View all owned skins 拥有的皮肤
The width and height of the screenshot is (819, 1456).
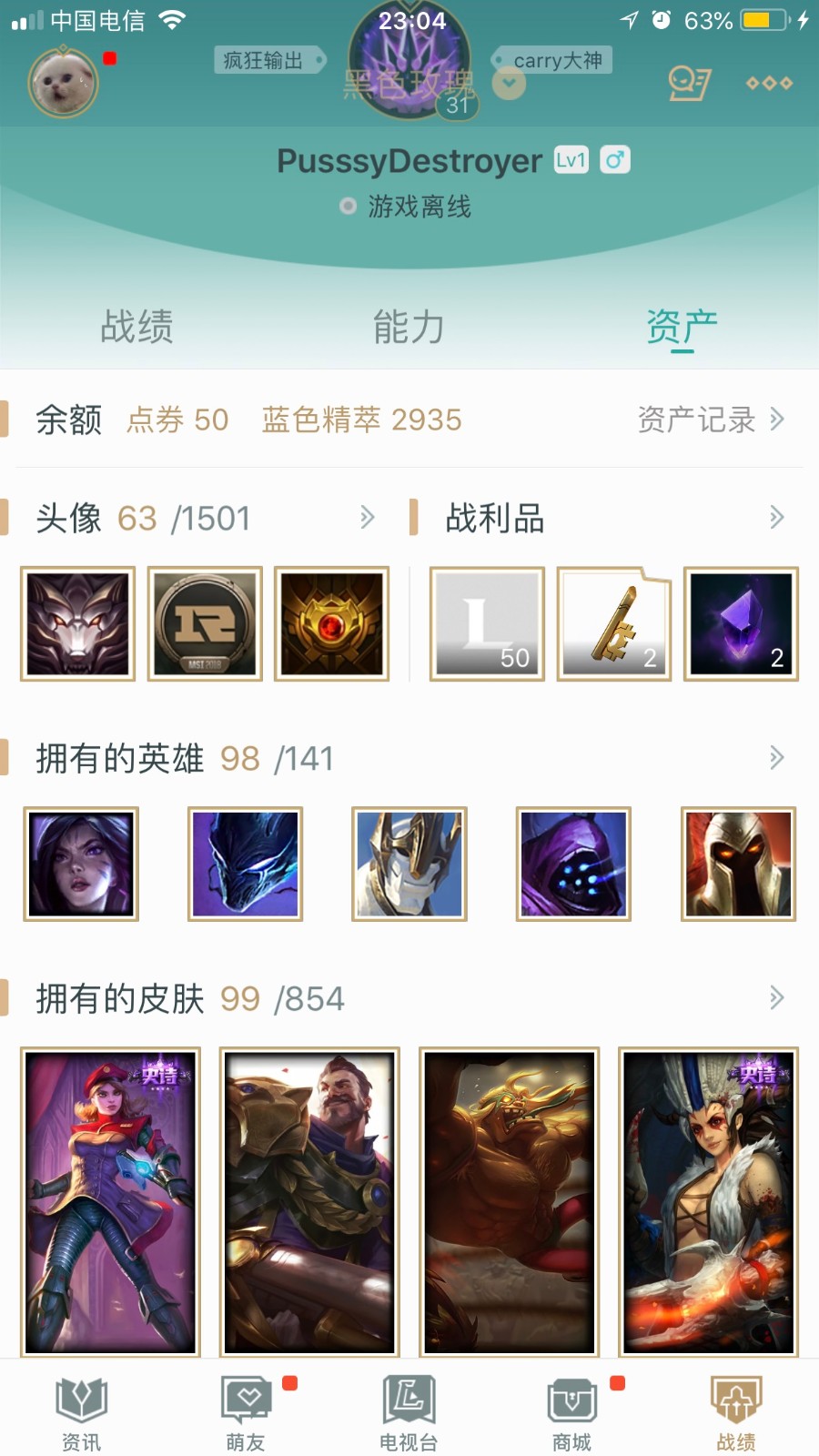776,998
